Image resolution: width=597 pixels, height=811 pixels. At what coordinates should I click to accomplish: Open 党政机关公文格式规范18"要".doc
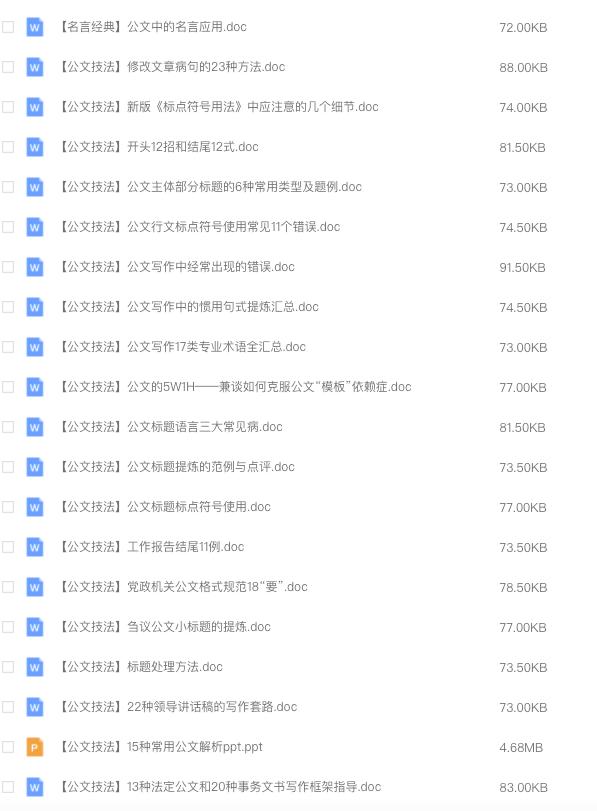183,587
